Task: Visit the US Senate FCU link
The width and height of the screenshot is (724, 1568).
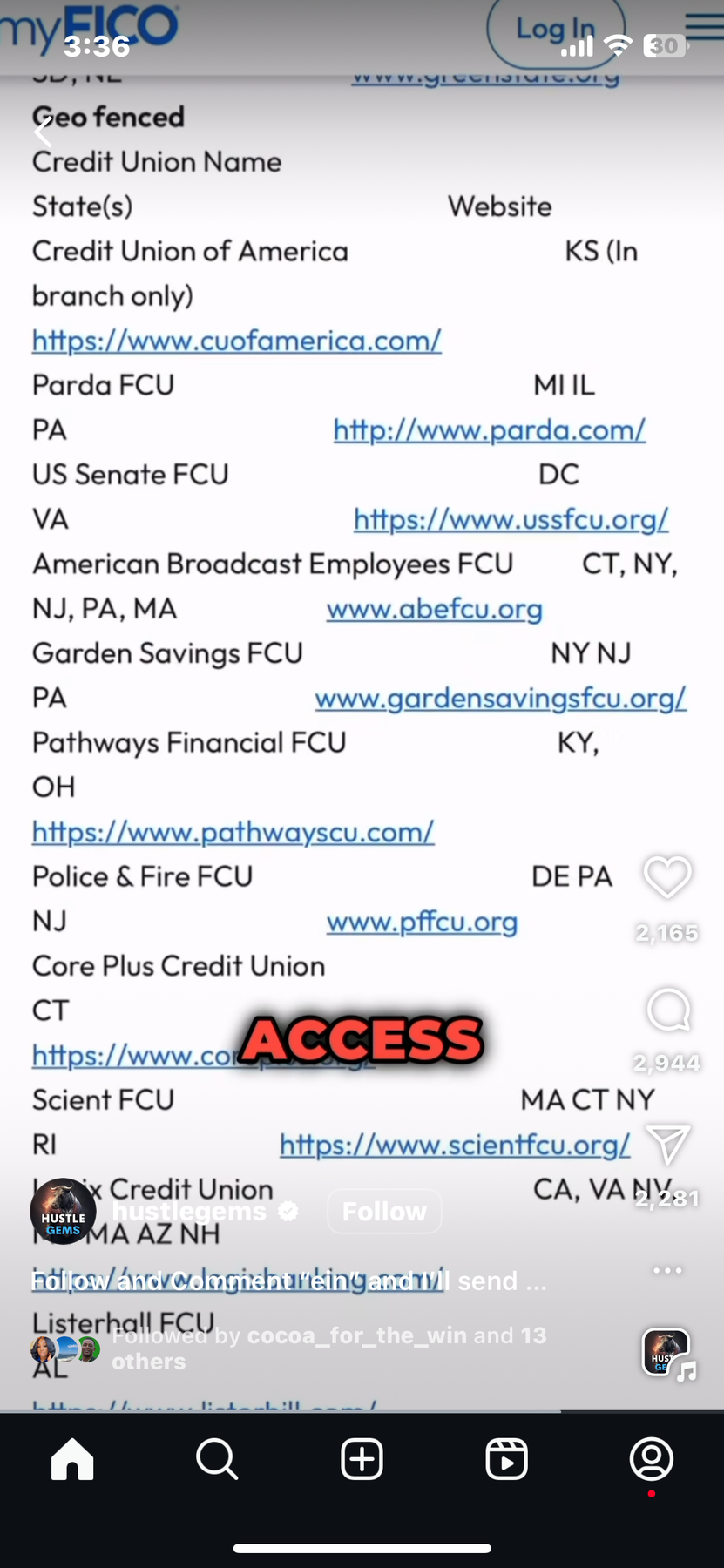Action: click(x=511, y=518)
